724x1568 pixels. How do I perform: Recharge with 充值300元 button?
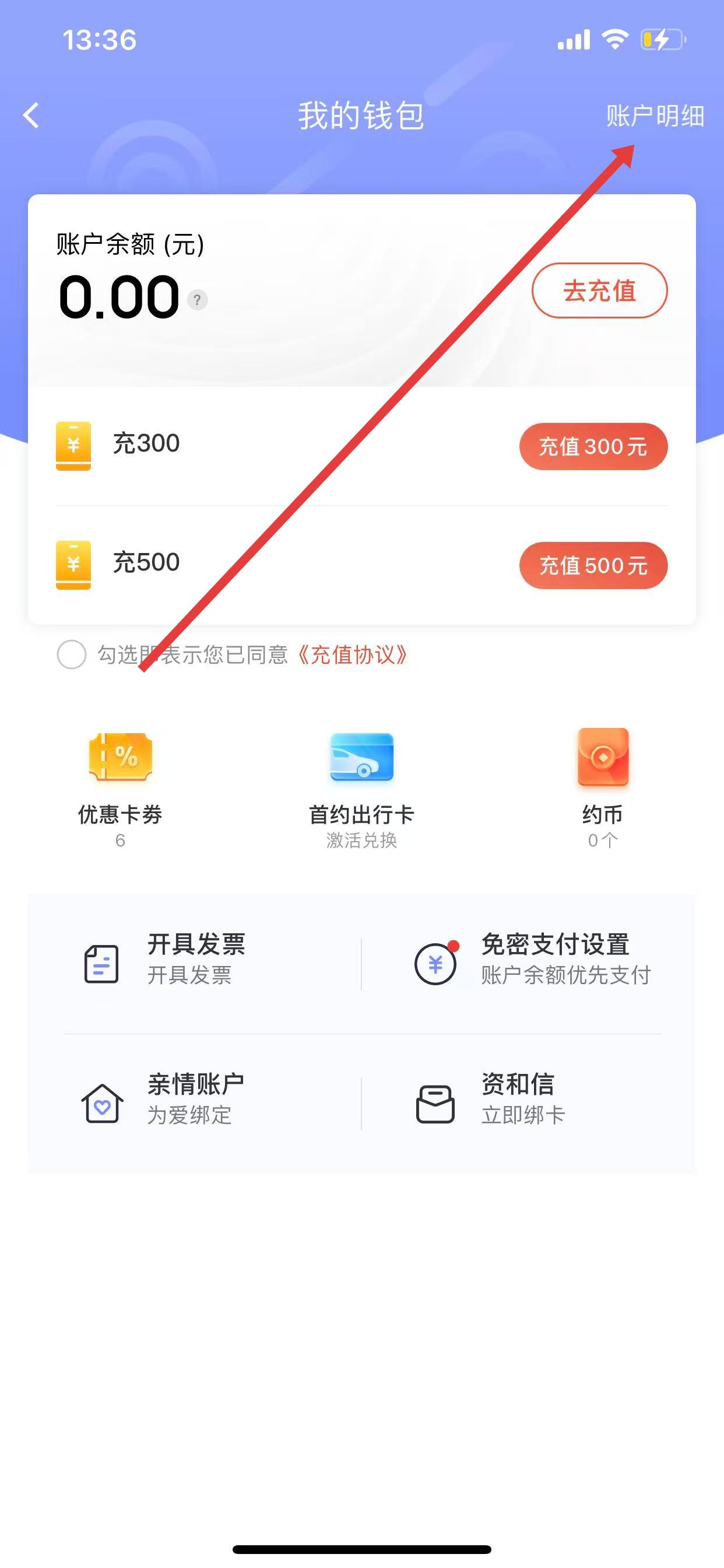pyautogui.click(x=593, y=446)
